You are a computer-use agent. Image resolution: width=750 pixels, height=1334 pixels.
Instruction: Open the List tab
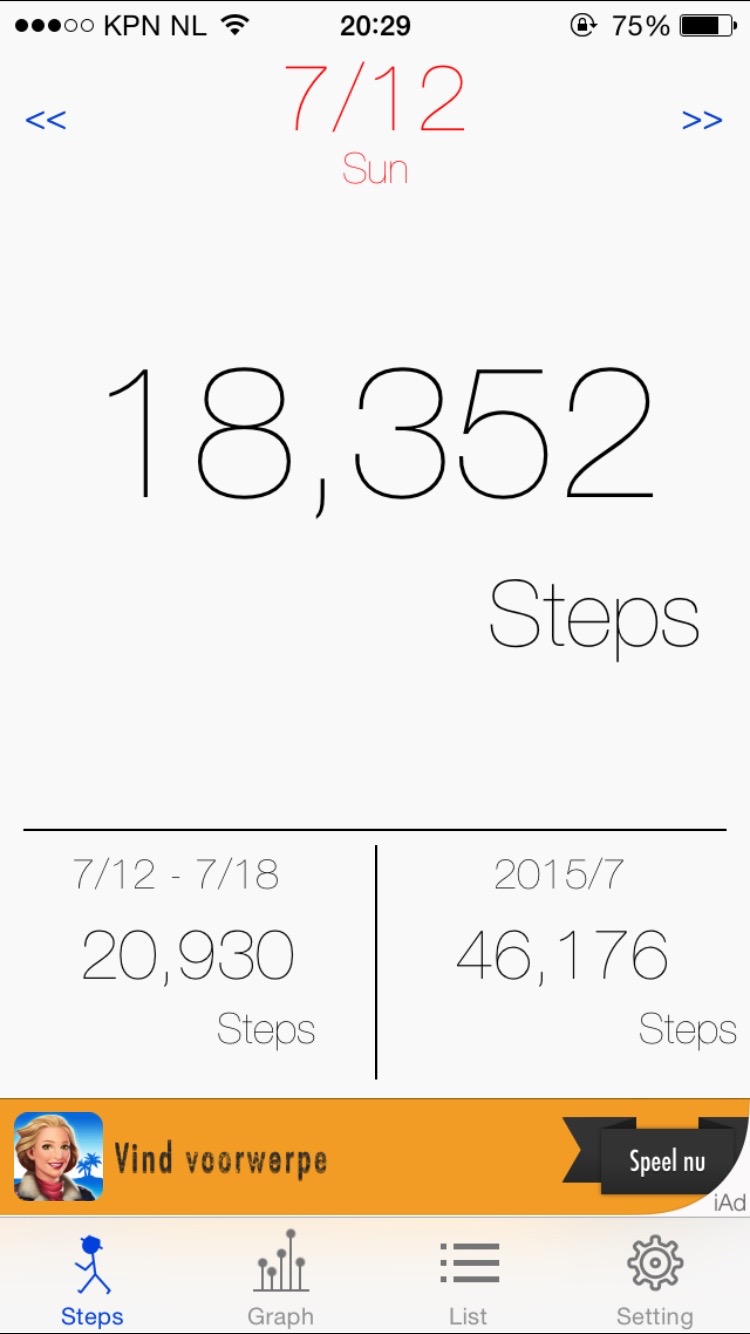[x=468, y=1278]
